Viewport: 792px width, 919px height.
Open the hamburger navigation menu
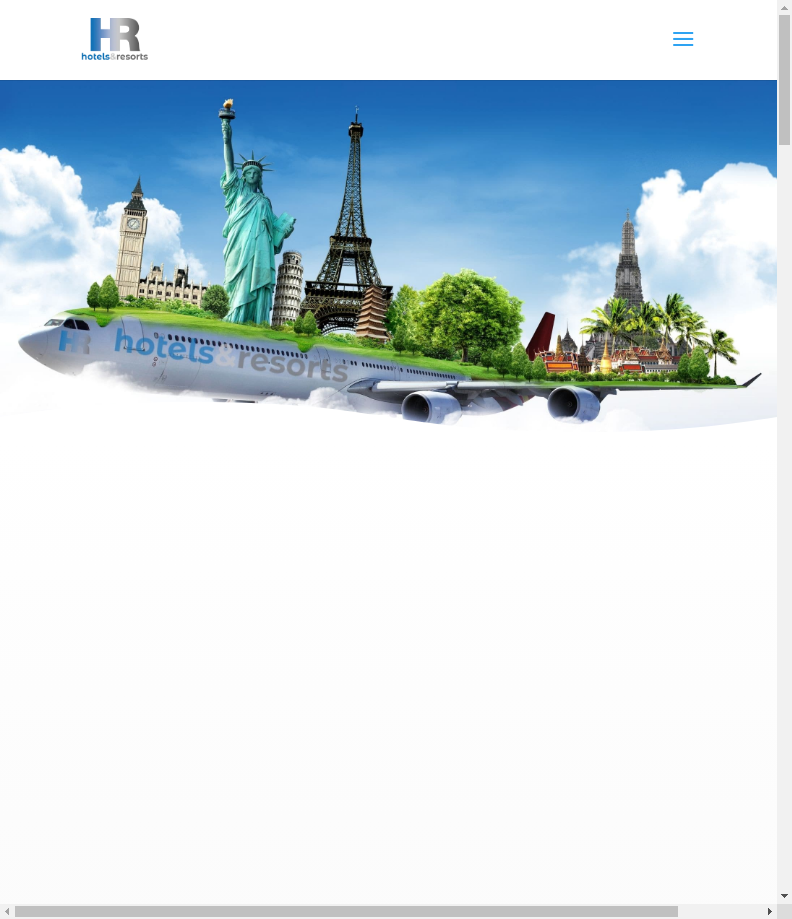coord(683,40)
